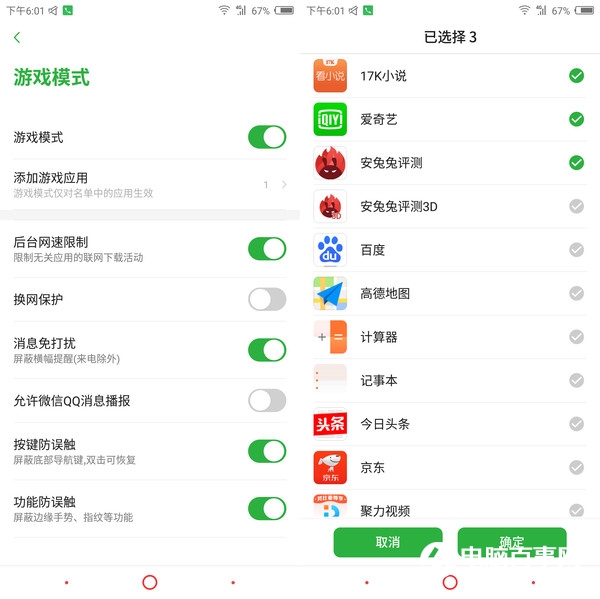Go back from the 游戏模式 page
This screenshot has height=599, width=600.
pos(17,38)
